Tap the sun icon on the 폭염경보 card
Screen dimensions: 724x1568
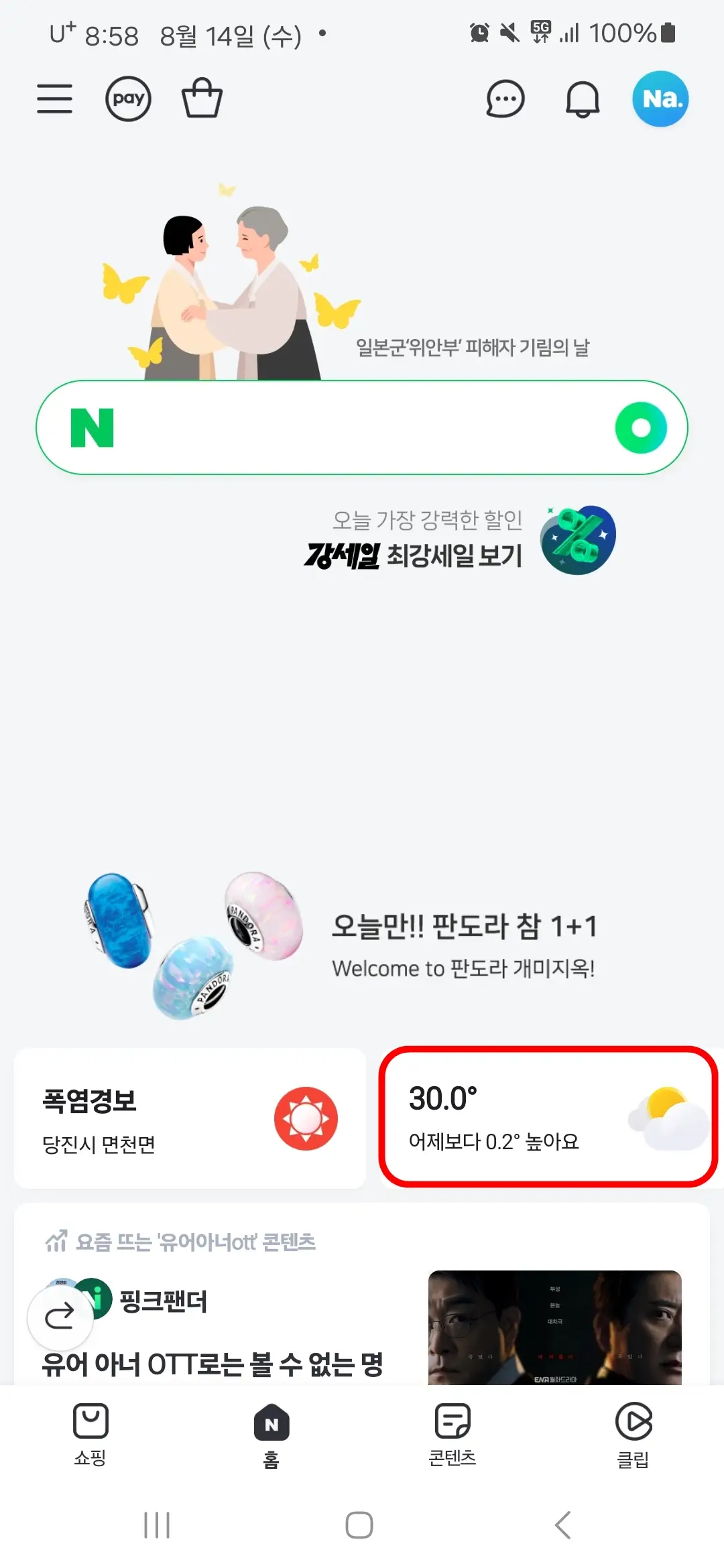click(x=306, y=1118)
